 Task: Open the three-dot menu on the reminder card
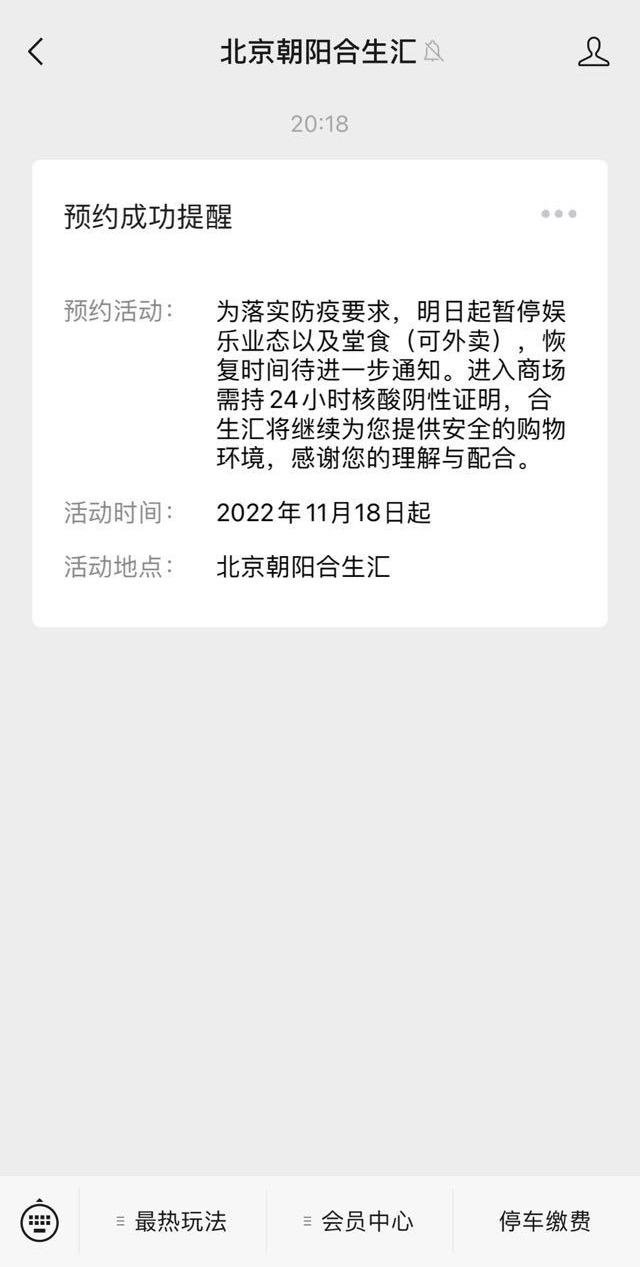tap(558, 213)
